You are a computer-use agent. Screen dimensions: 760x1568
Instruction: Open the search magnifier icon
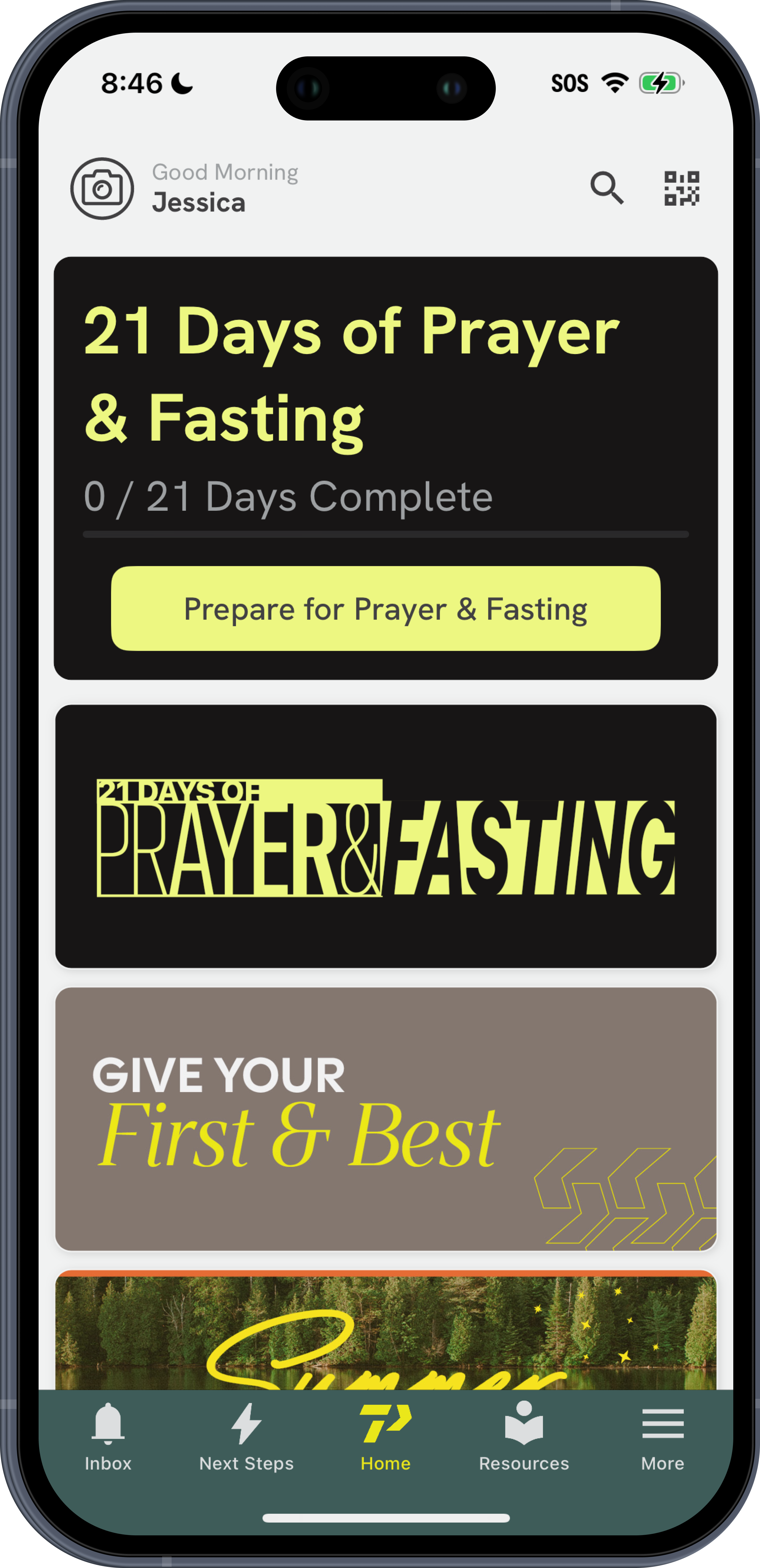607,188
